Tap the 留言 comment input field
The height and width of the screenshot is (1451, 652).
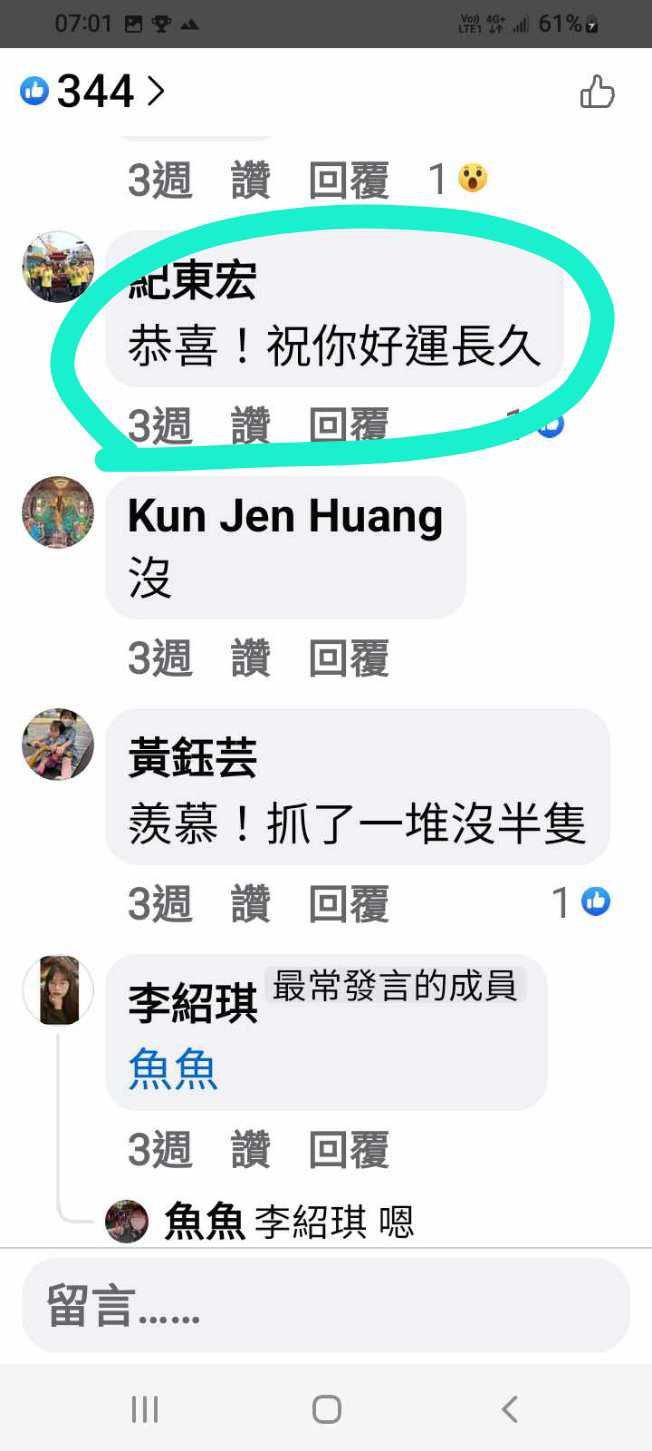pyautogui.click(x=326, y=1306)
